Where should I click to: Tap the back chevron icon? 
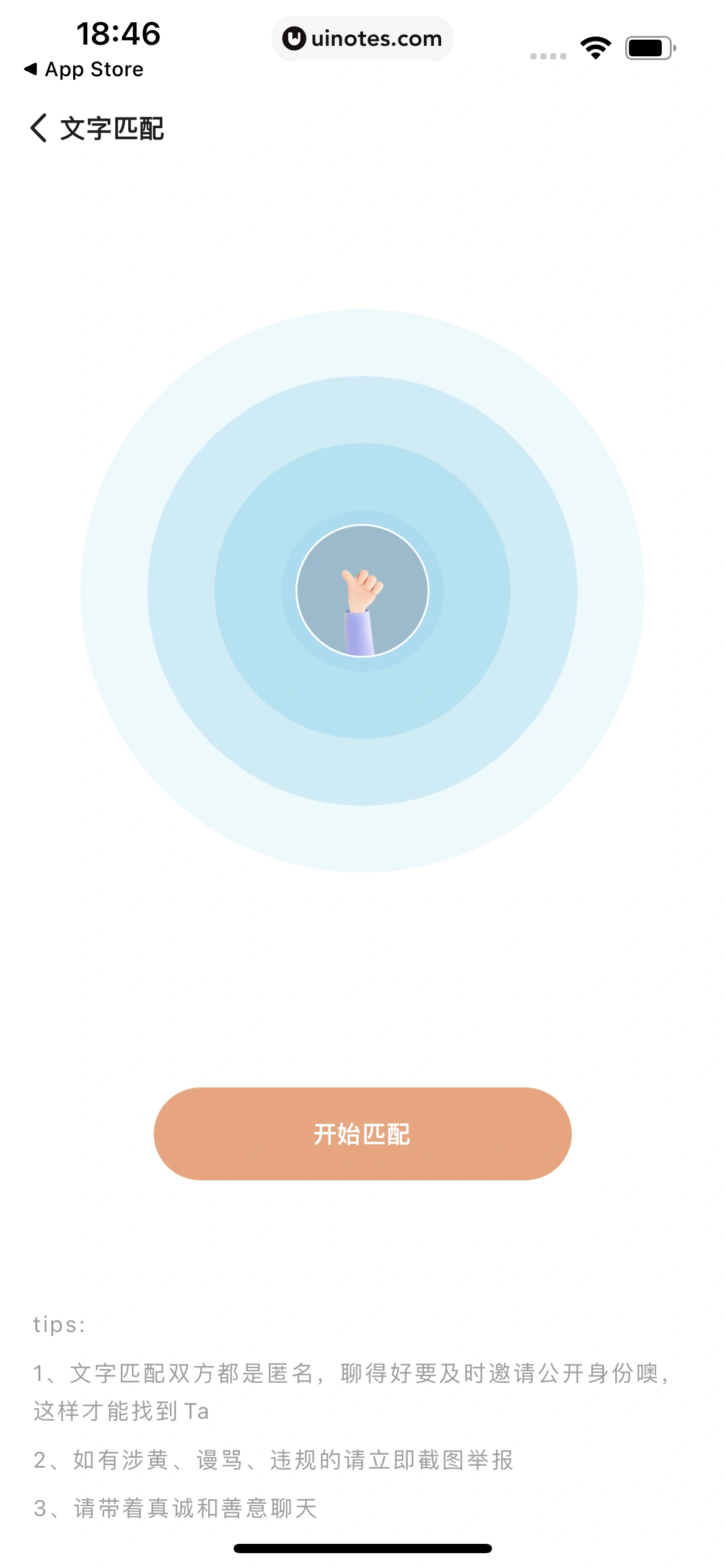[x=38, y=129]
